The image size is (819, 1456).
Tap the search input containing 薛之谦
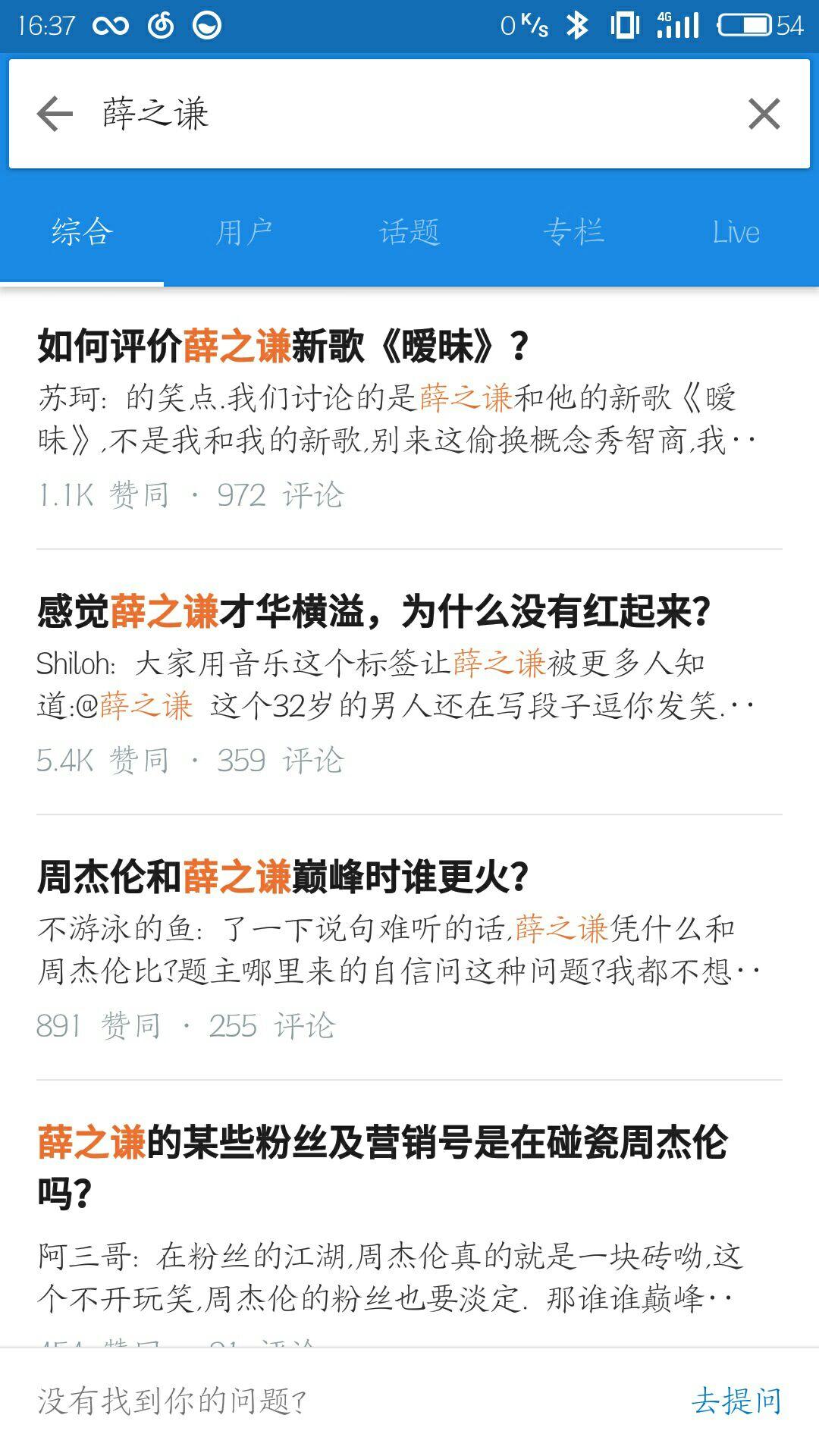(x=303, y=112)
